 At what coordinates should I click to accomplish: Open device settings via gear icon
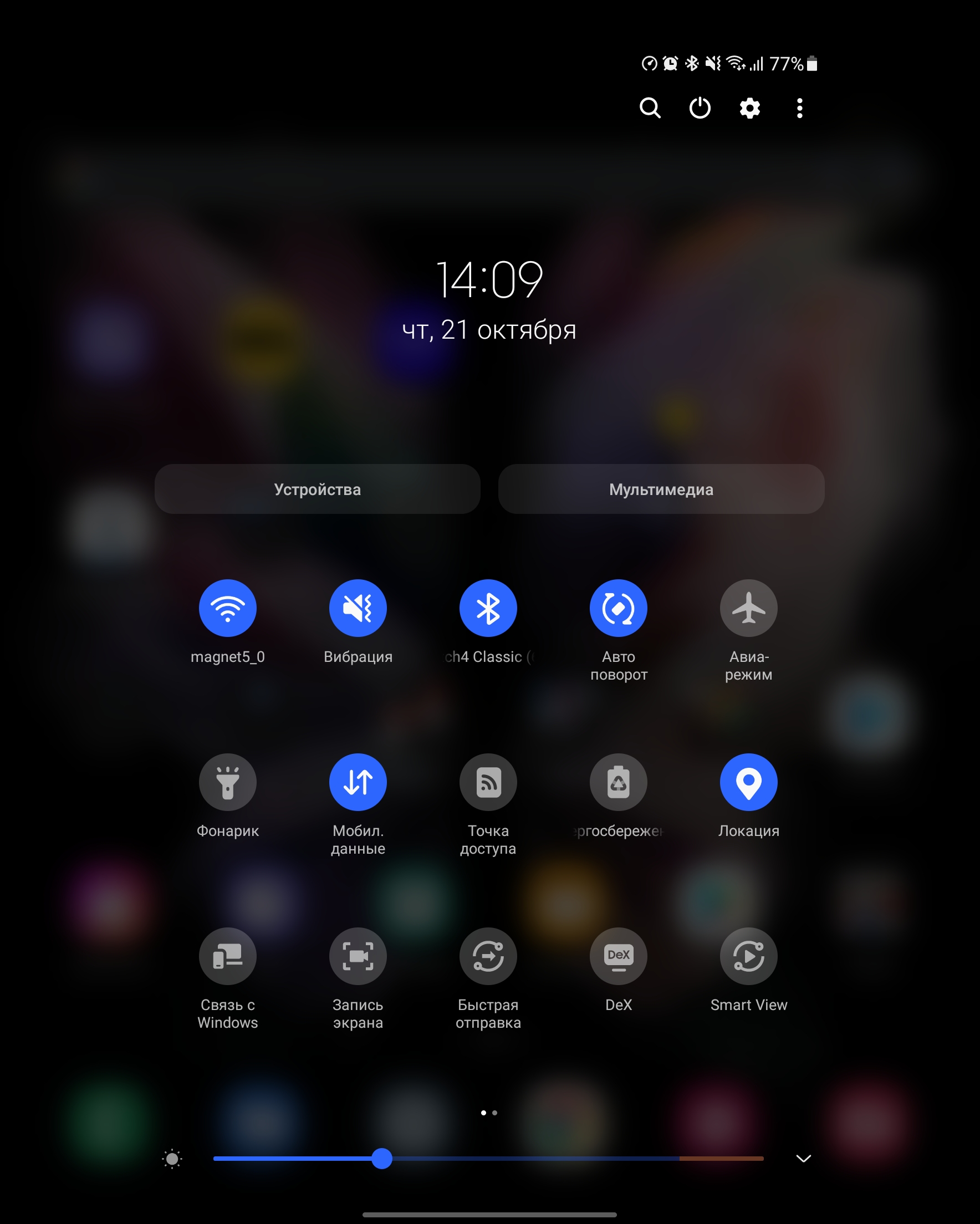(x=749, y=108)
